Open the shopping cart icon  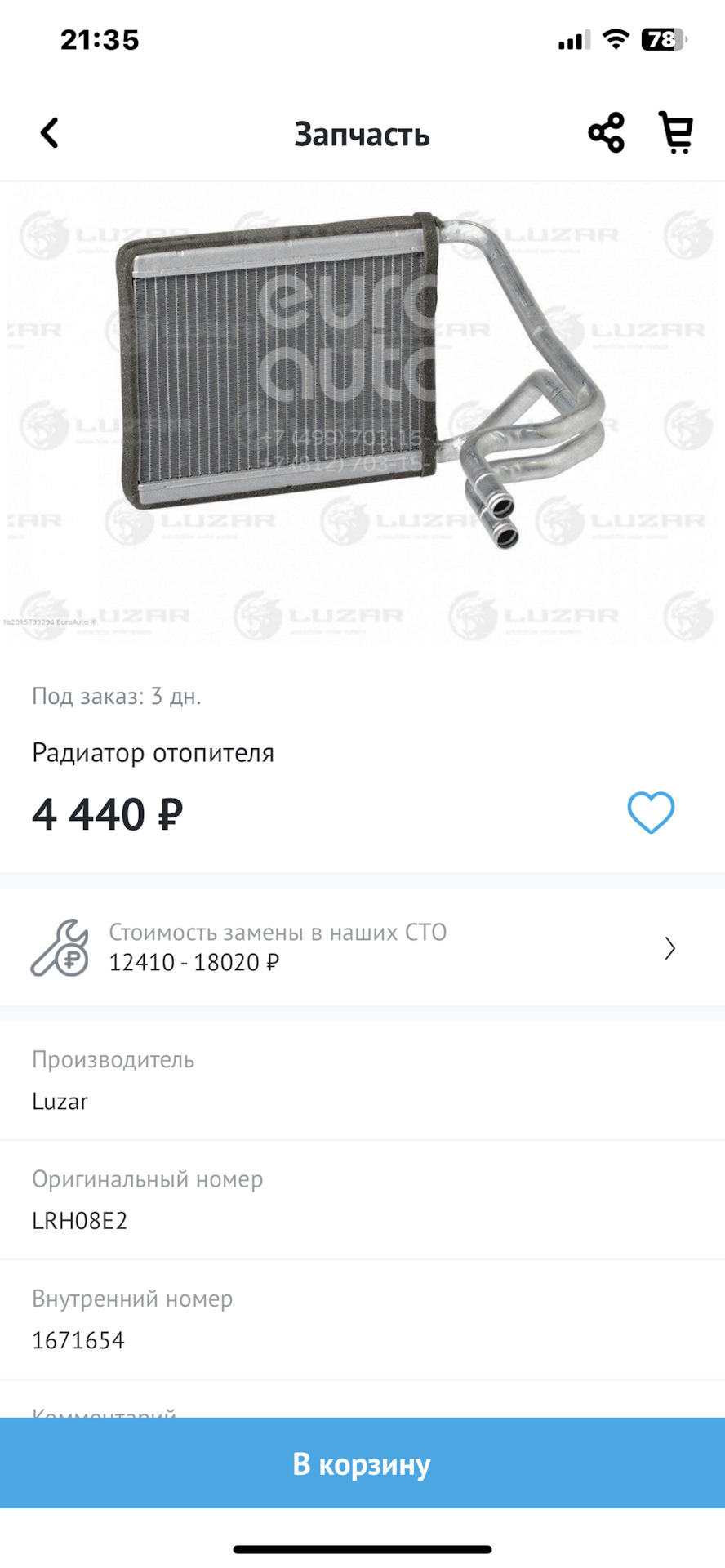pyautogui.click(x=676, y=133)
